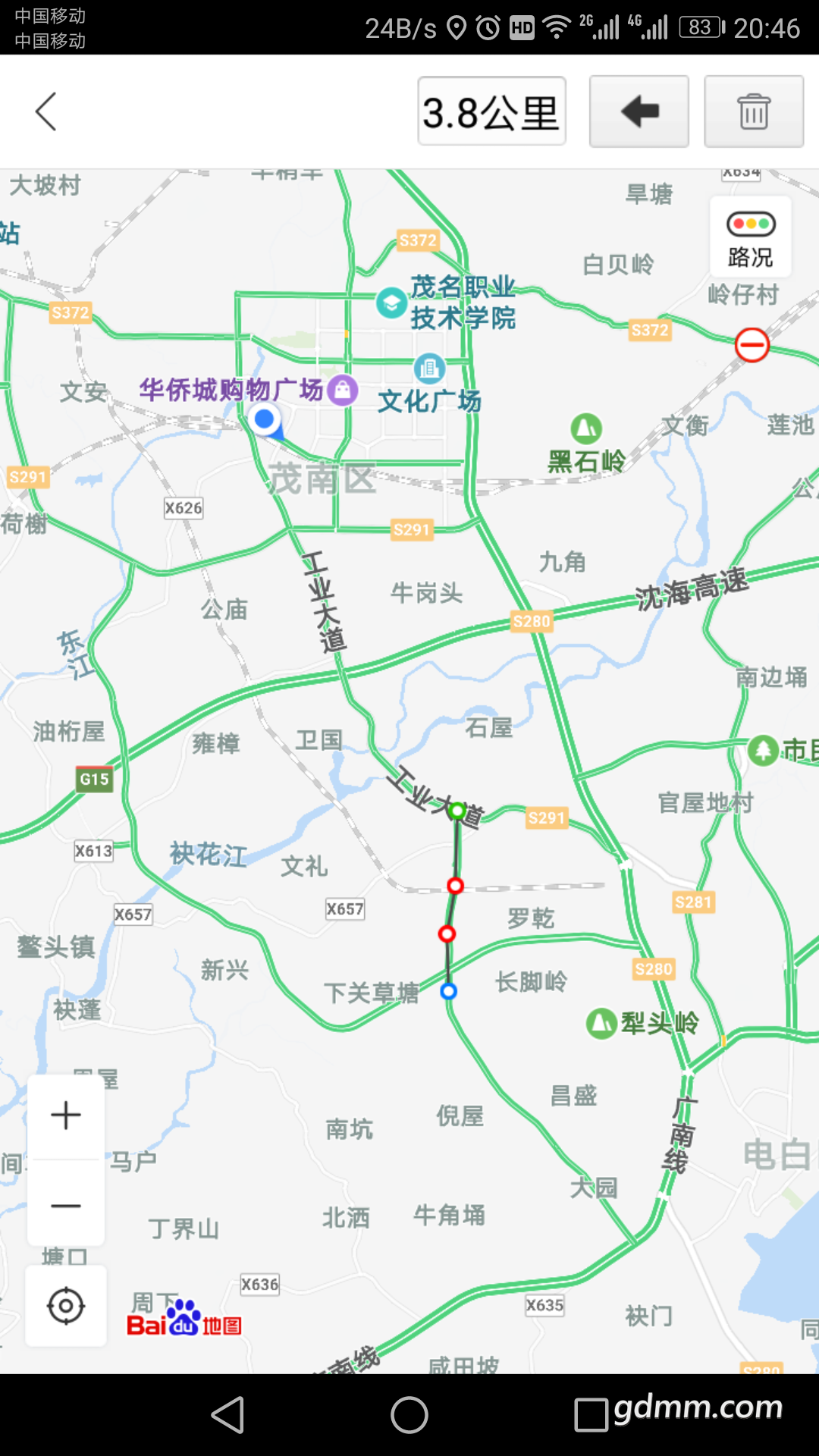Open 文化广场 point of interest
The height and width of the screenshot is (1456, 819).
(429, 369)
